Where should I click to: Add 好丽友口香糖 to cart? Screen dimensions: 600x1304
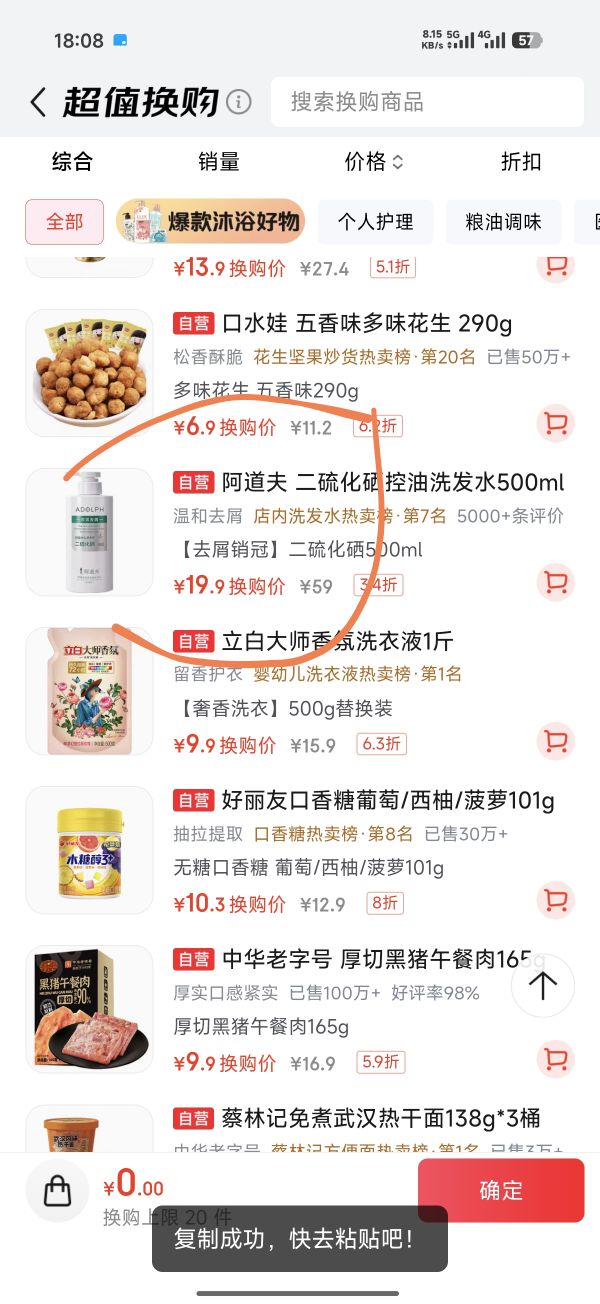pyautogui.click(x=555, y=900)
